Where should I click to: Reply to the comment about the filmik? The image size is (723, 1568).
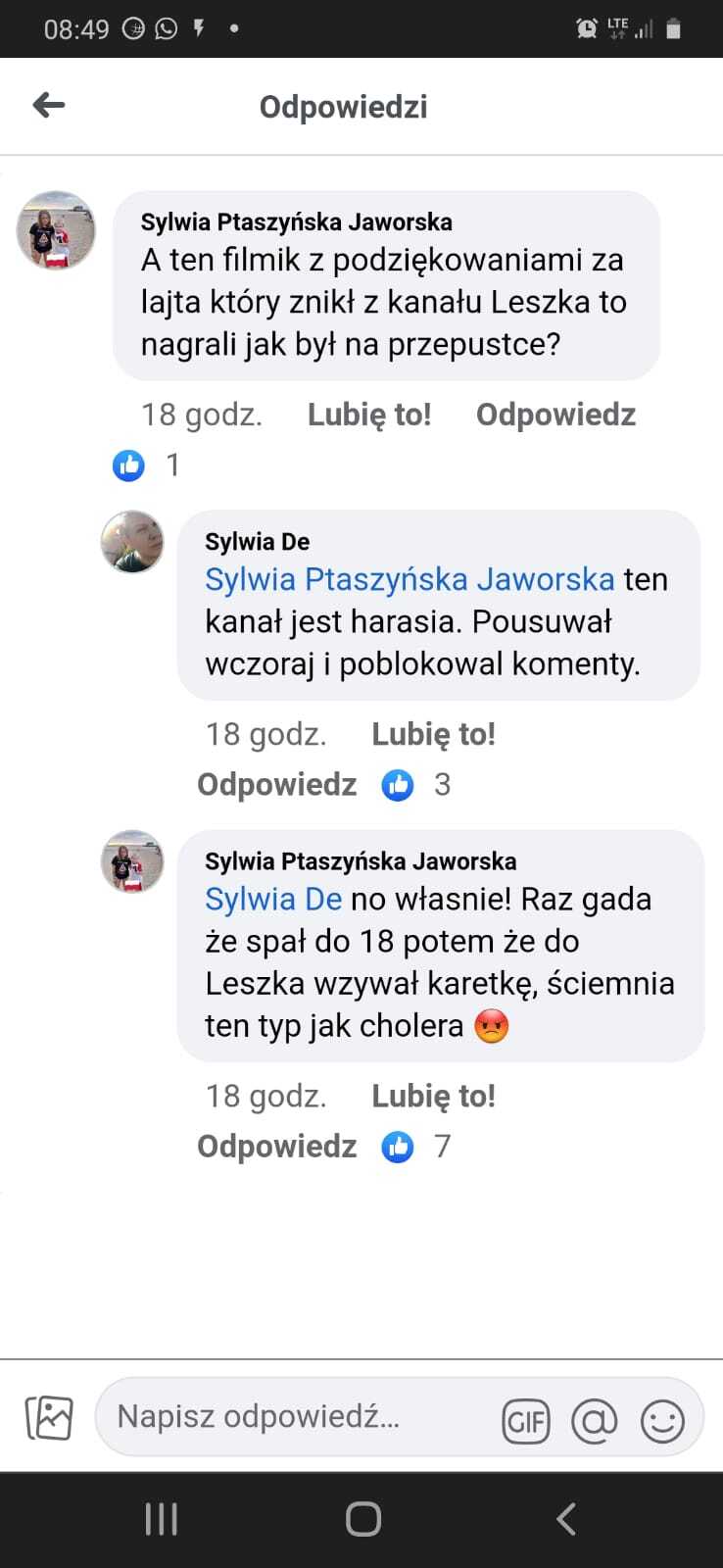point(555,415)
